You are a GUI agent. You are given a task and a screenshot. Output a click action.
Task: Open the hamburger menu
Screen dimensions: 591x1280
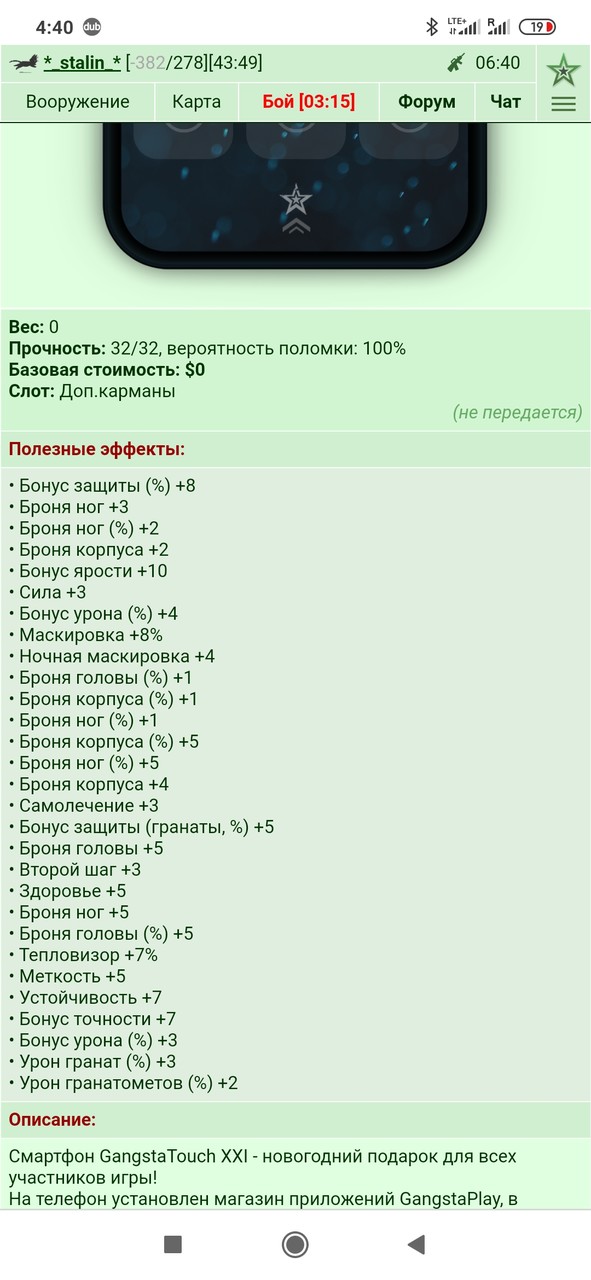tap(564, 103)
